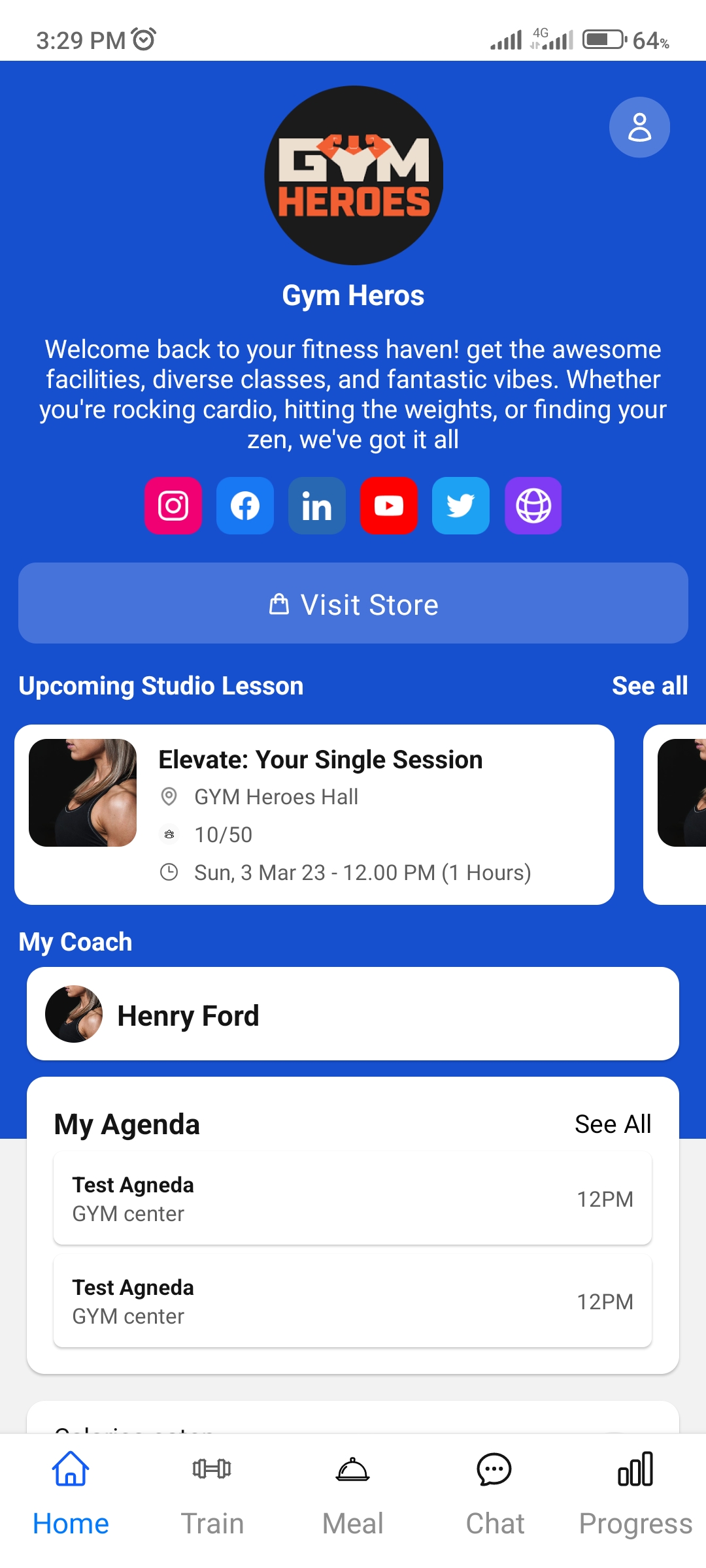Switch to the Chat tab
The width and height of the screenshot is (706, 1568).
tap(494, 1495)
